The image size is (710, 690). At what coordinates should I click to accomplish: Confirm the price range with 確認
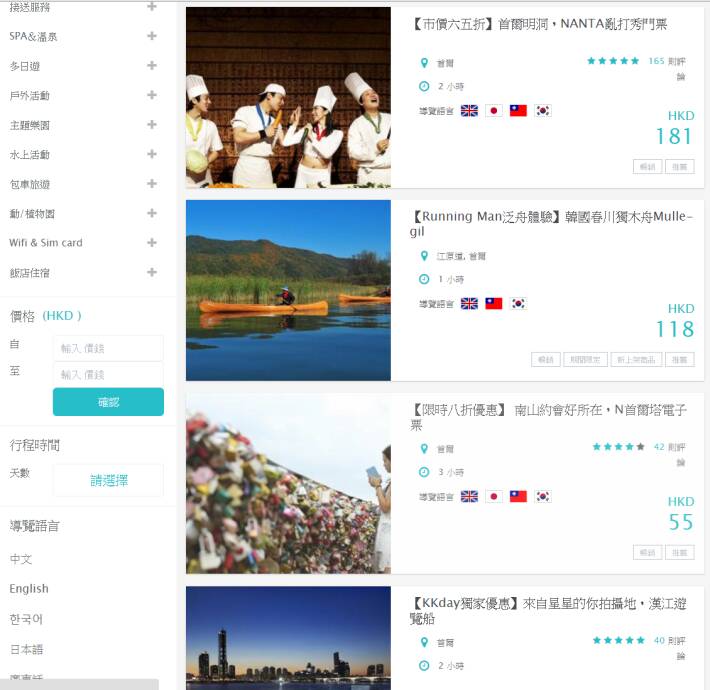pos(108,402)
